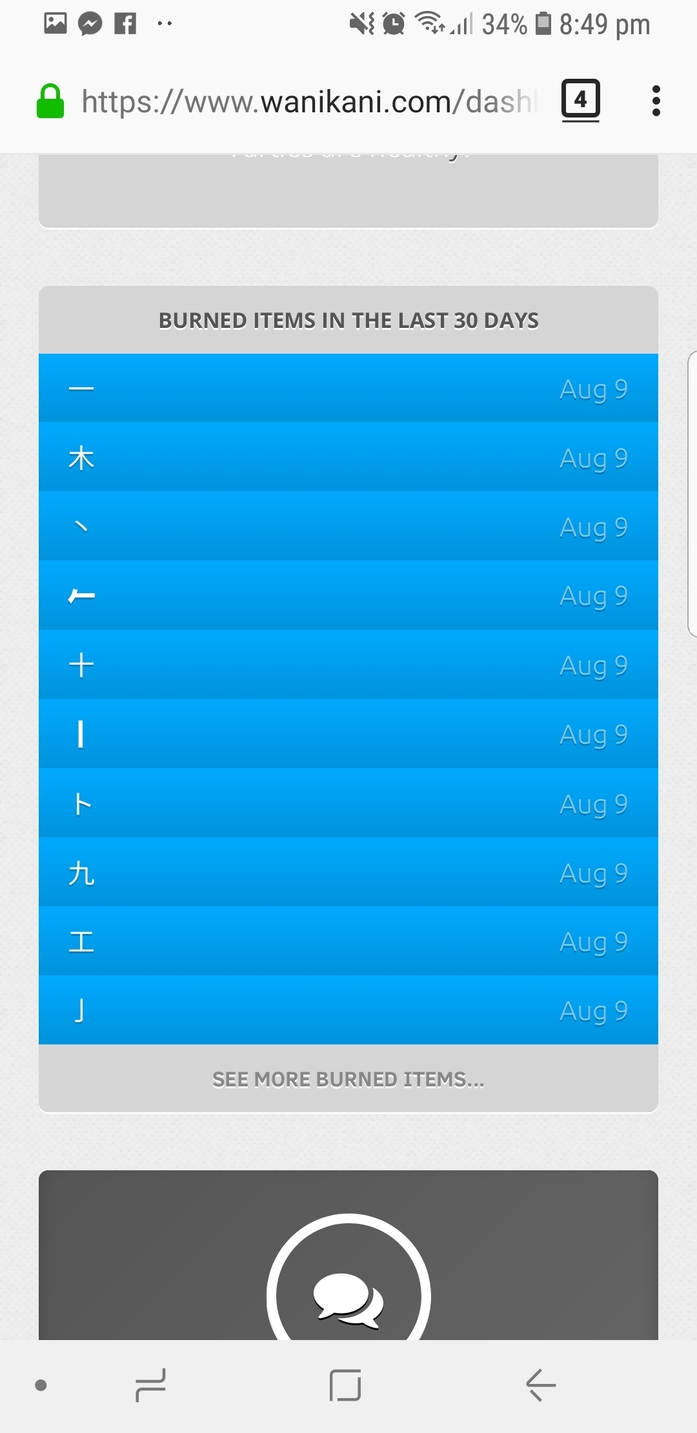Open the browser tab switcher
Image resolution: width=697 pixels, height=1433 pixels.
point(580,101)
